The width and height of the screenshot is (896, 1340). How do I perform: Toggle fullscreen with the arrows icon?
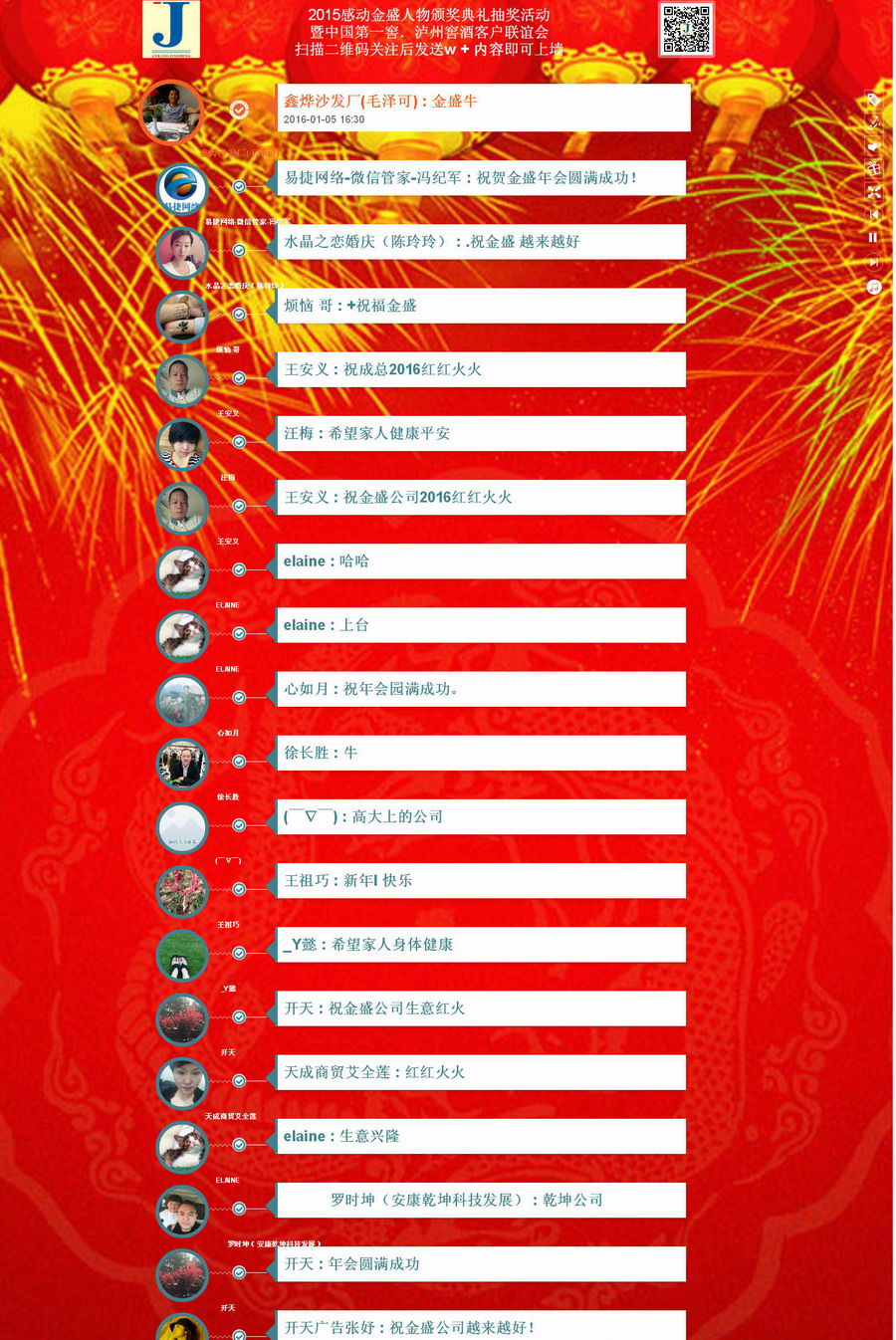[873, 192]
